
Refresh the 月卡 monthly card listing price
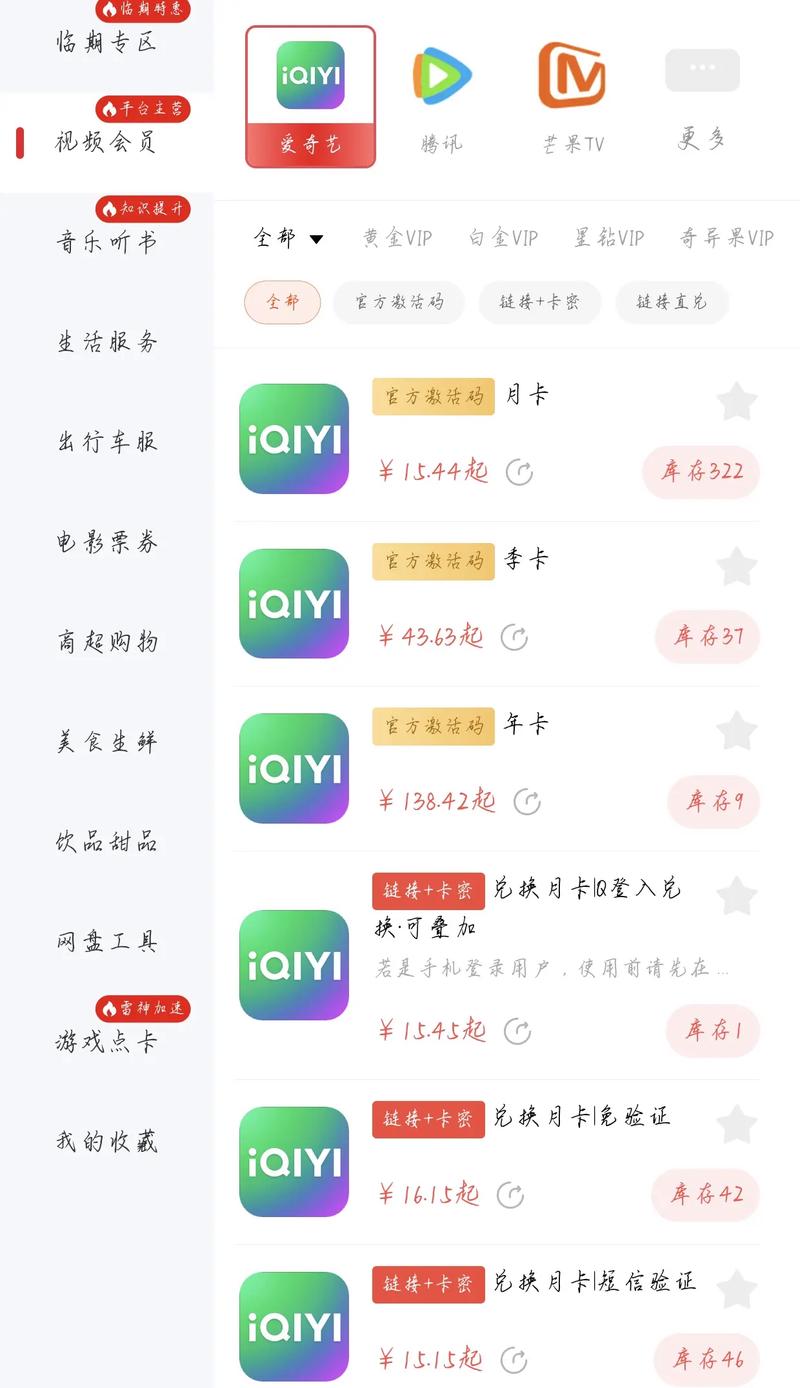pyautogui.click(x=519, y=472)
